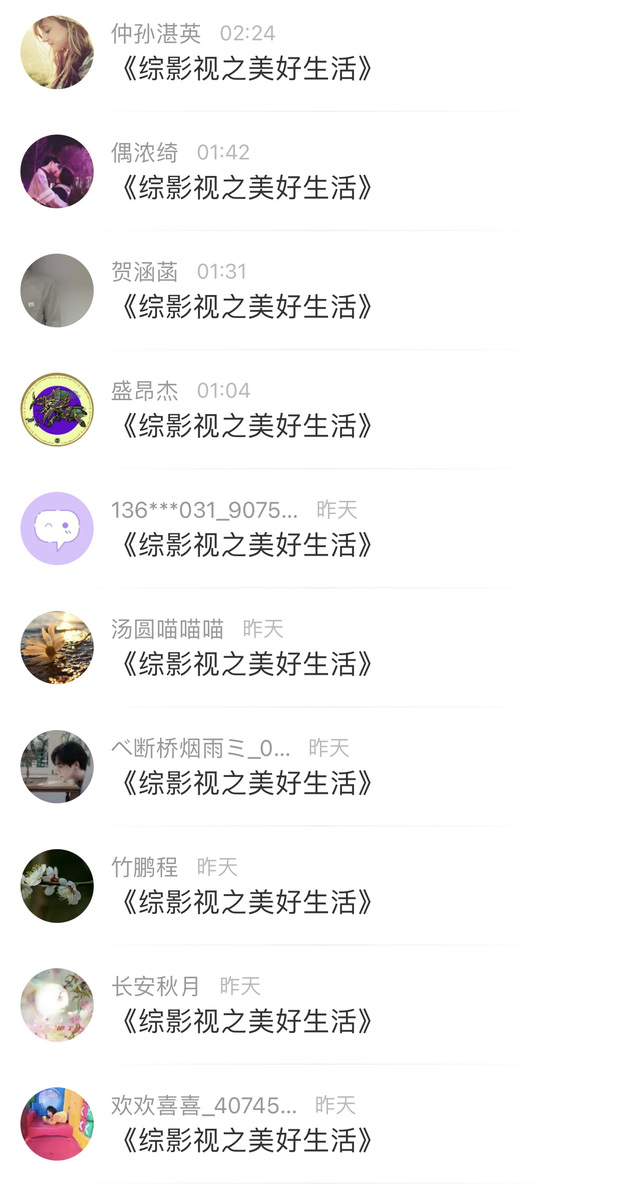Image resolution: width=640 pixels, height=1190 pixels.
Task: Open 仲孙湛英's entry from 02:24
Action: point(246,69)
